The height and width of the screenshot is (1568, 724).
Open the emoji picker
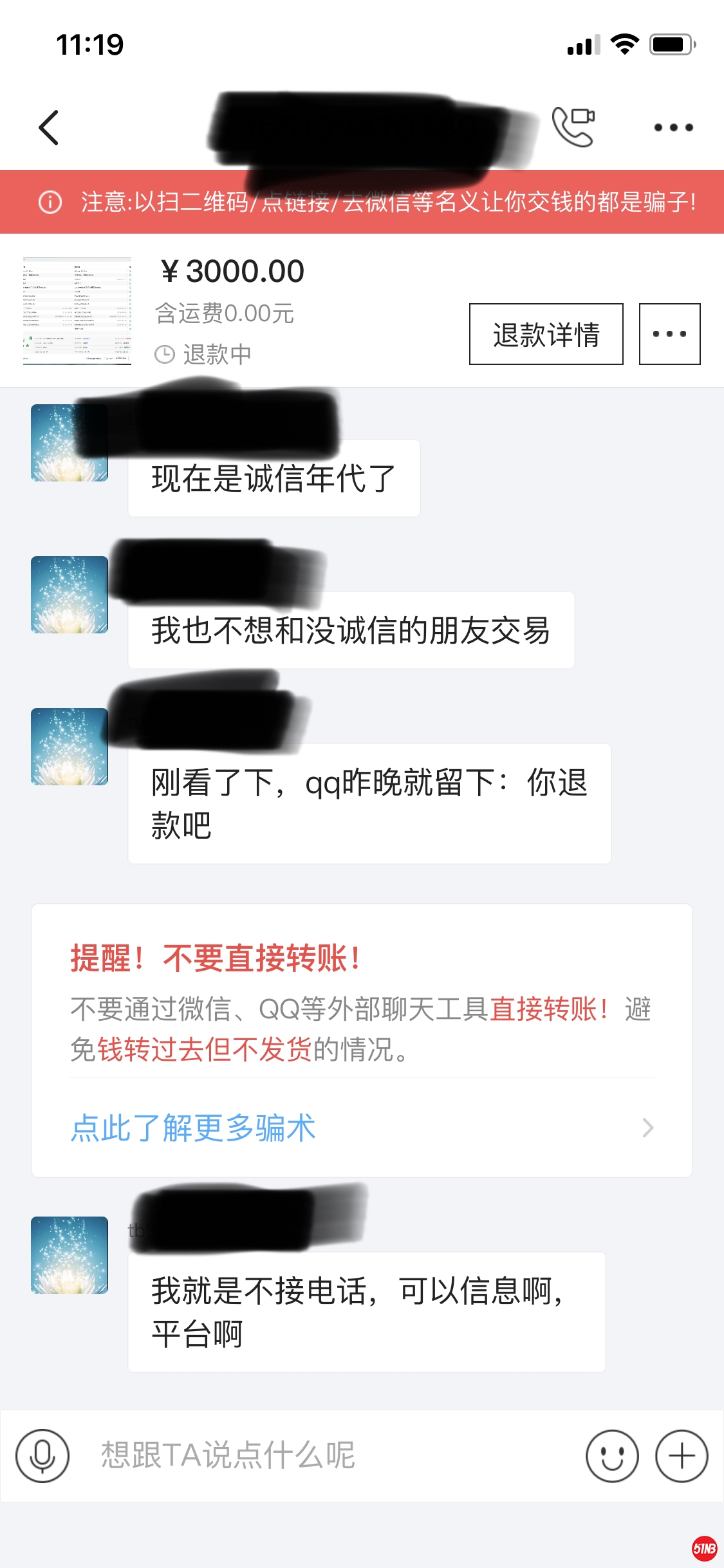pos(612,1456)
